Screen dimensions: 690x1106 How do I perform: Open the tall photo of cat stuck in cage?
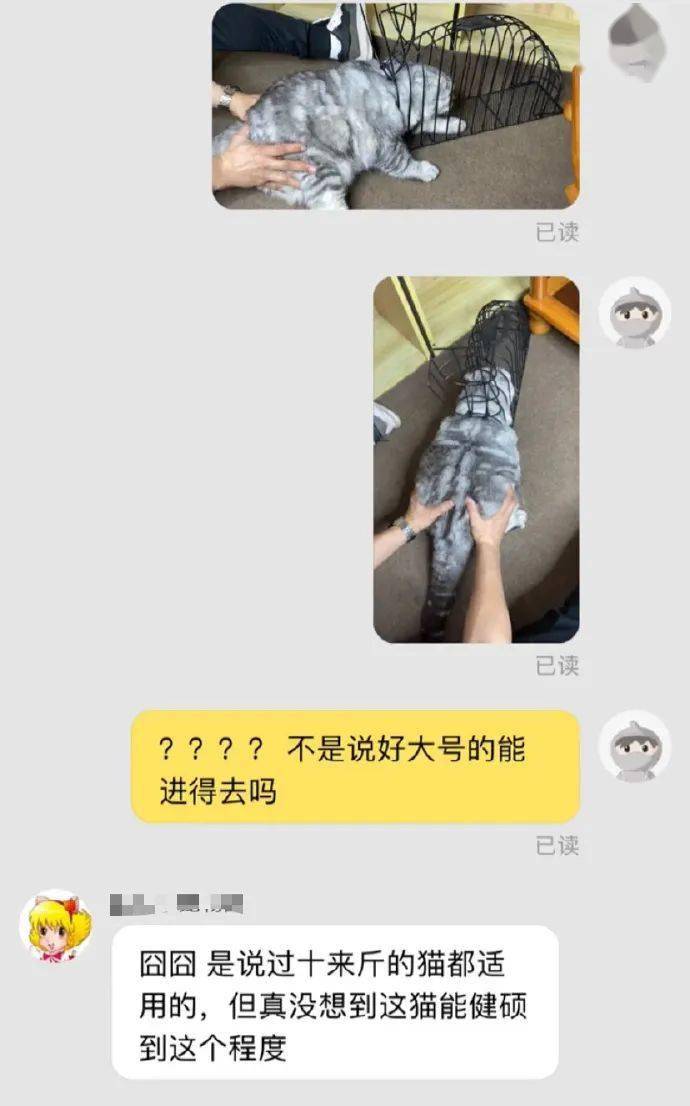(476, 459)
